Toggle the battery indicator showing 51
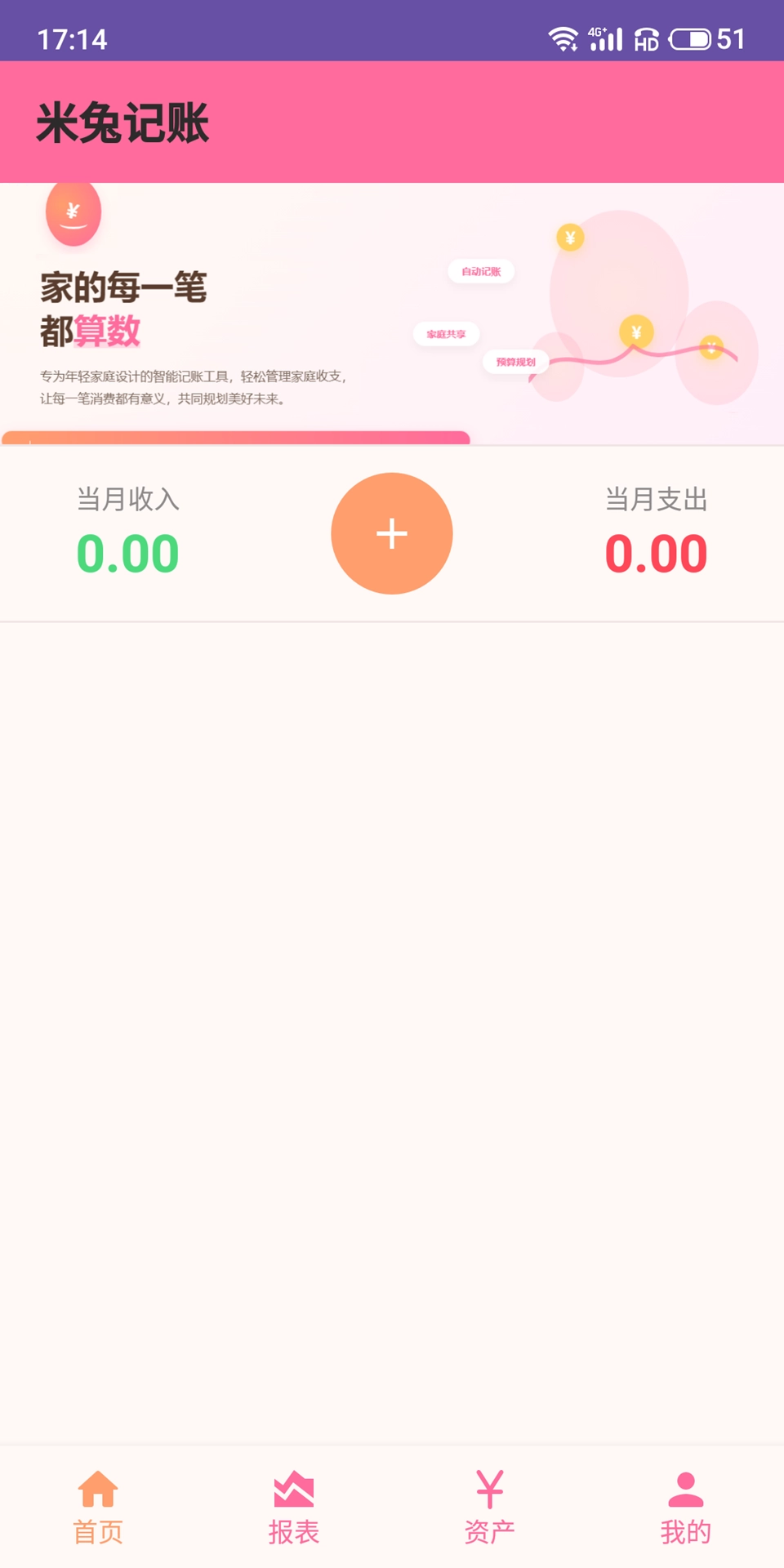This screenshot has height=1568, width=784. [693, 38]
